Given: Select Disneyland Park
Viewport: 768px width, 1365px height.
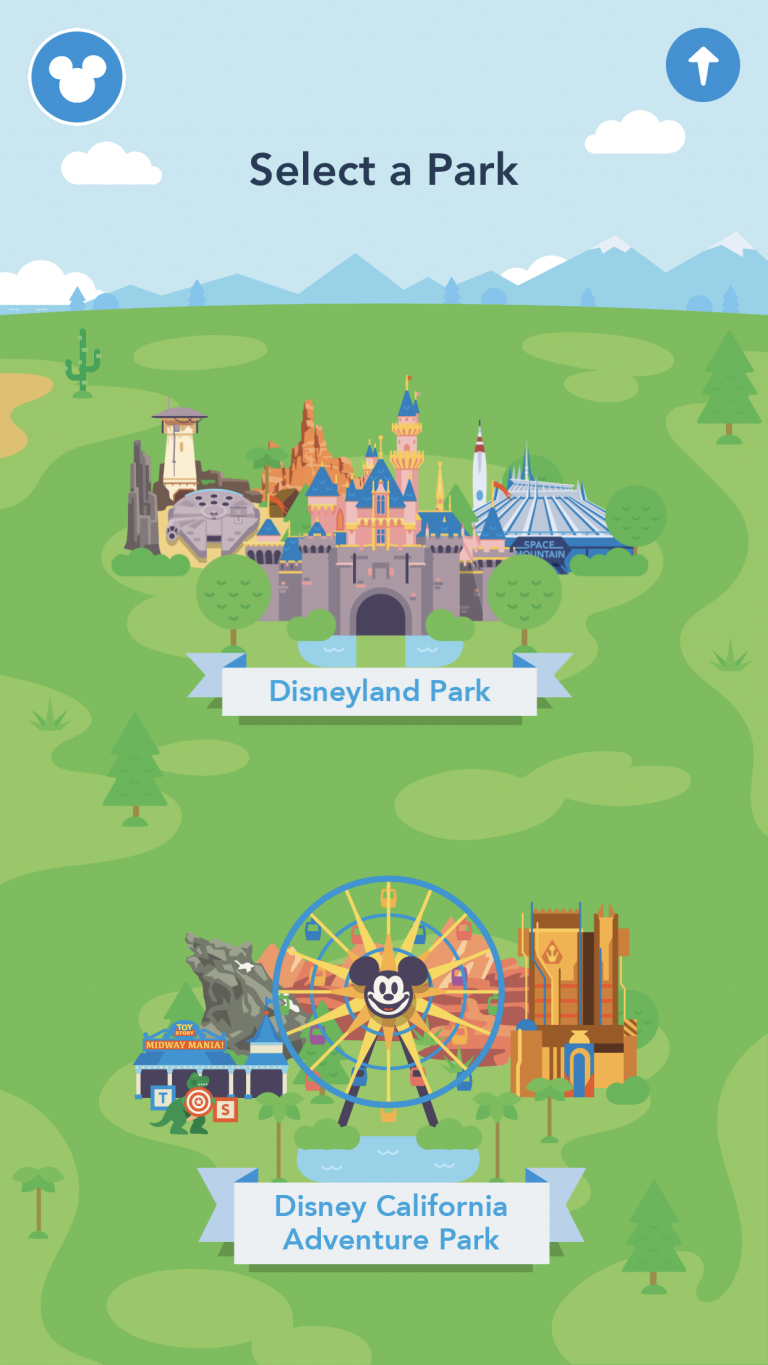Looking at the screenshot, I should pos(379,691).
